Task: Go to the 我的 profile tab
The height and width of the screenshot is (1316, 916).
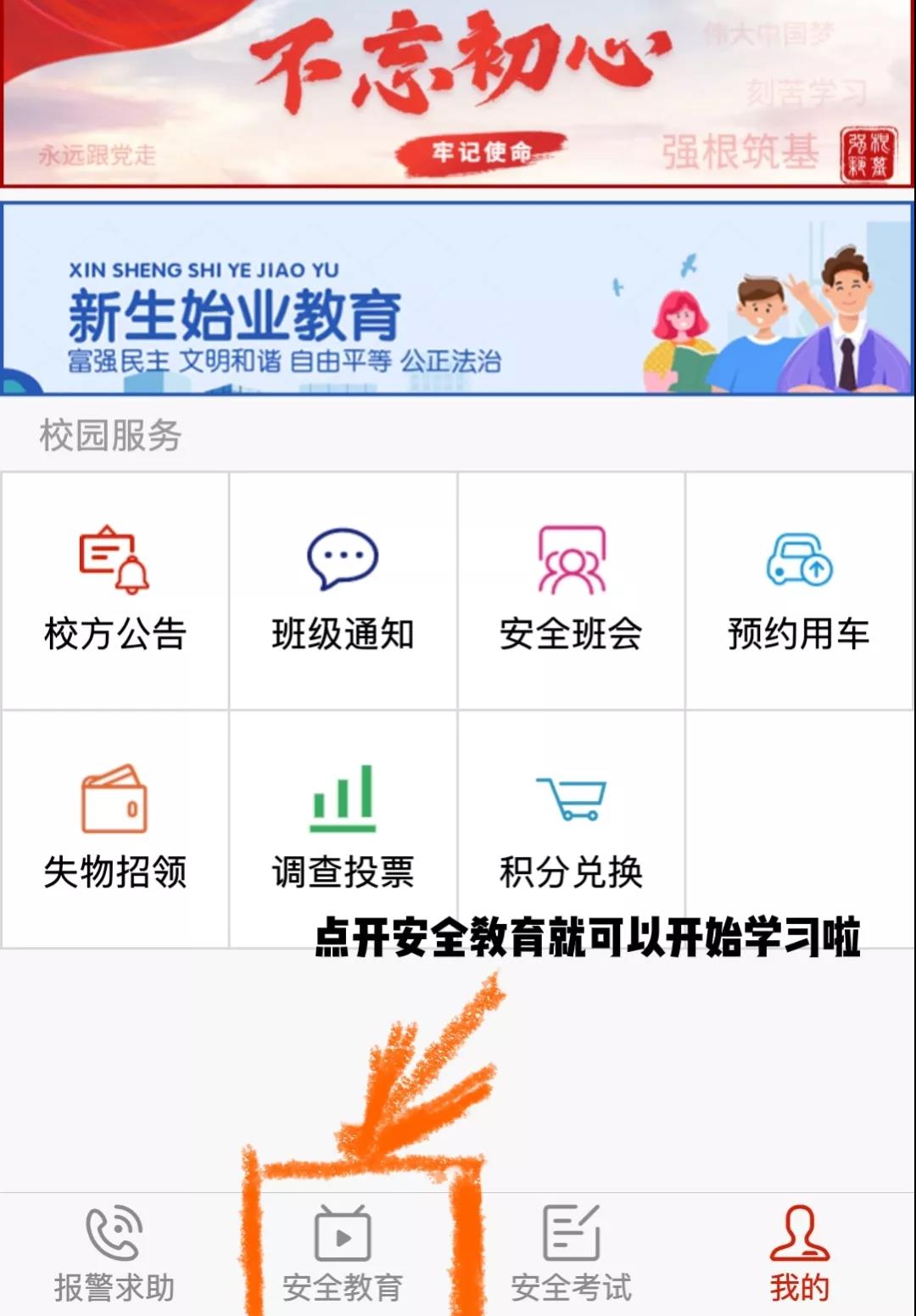Action: coord(799,1254)
